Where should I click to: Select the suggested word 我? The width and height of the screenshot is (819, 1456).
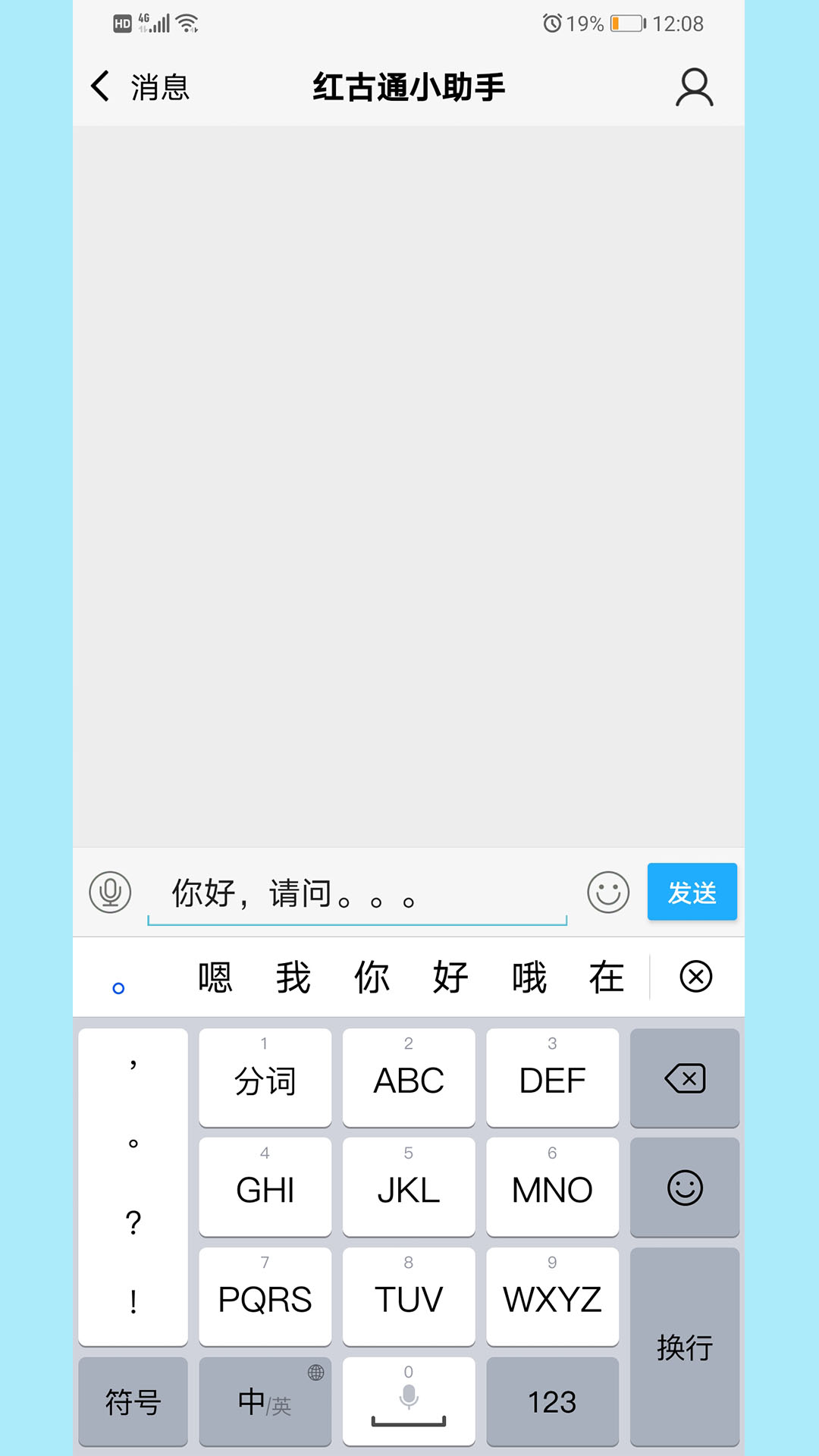[293, 977]
